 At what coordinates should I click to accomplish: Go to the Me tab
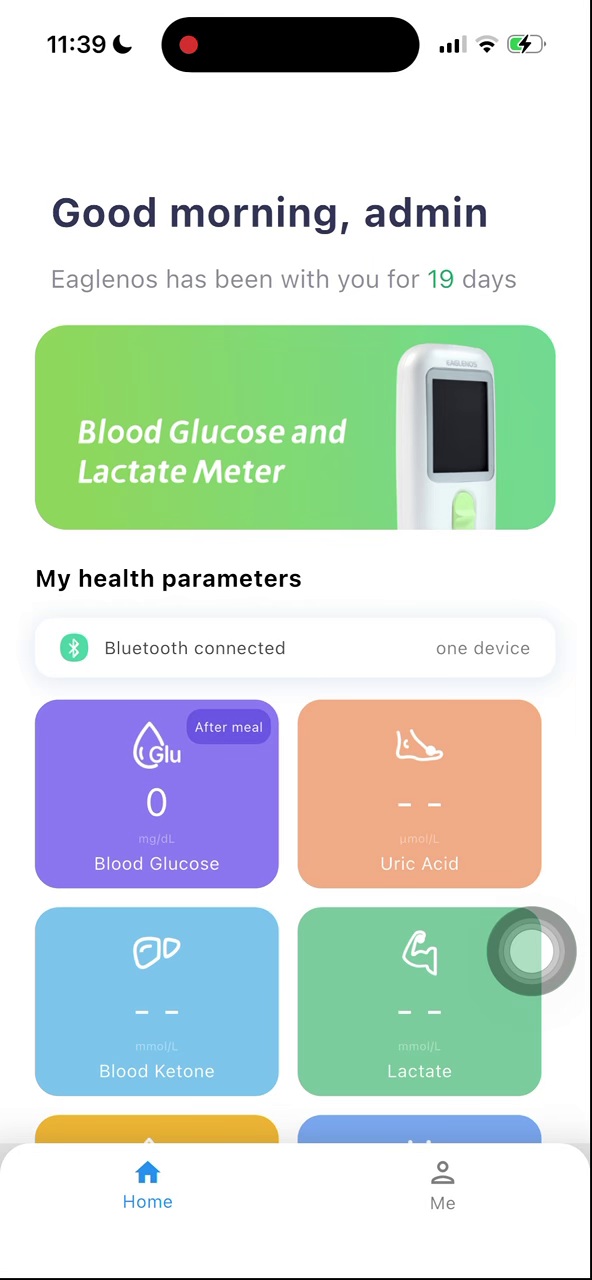[x=443, y=1186]
